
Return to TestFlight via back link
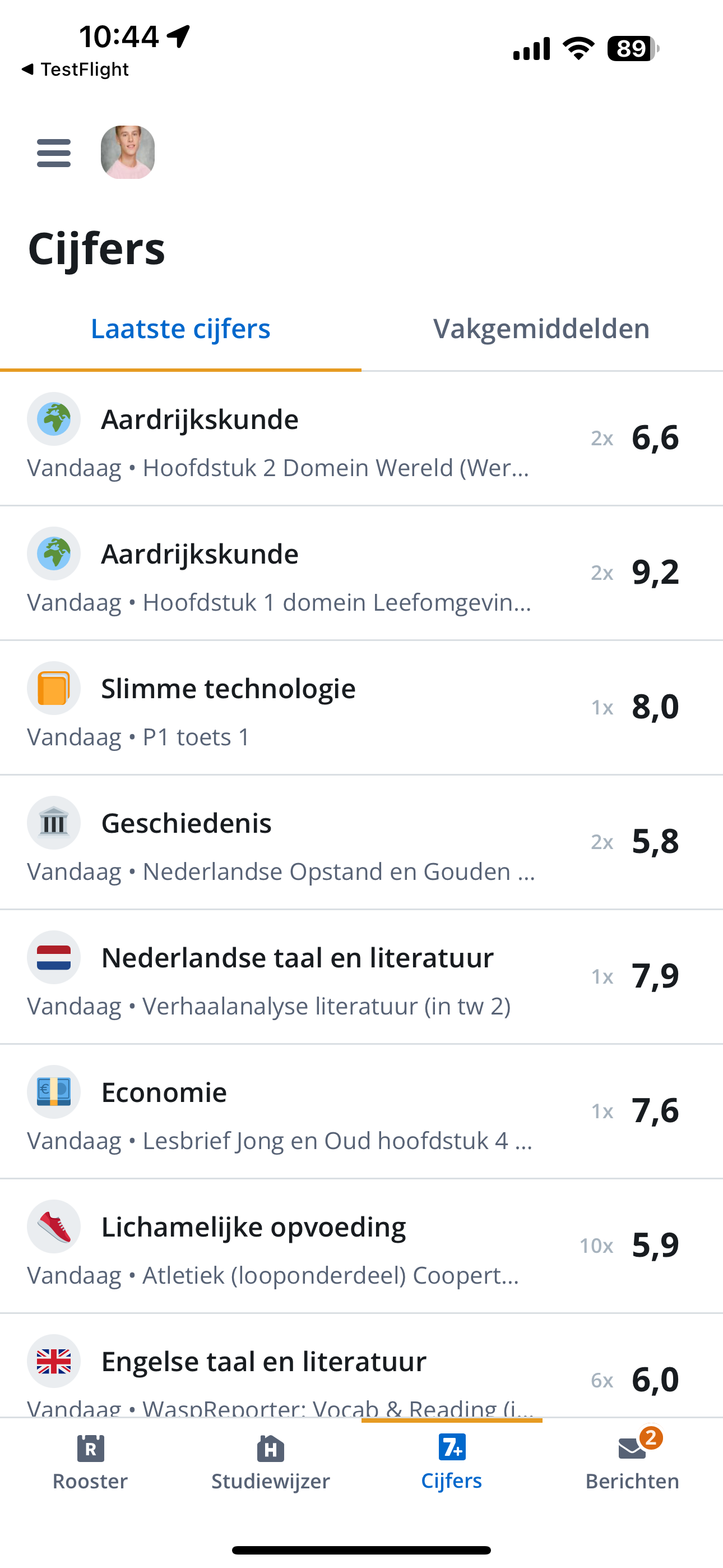(76, 70)
